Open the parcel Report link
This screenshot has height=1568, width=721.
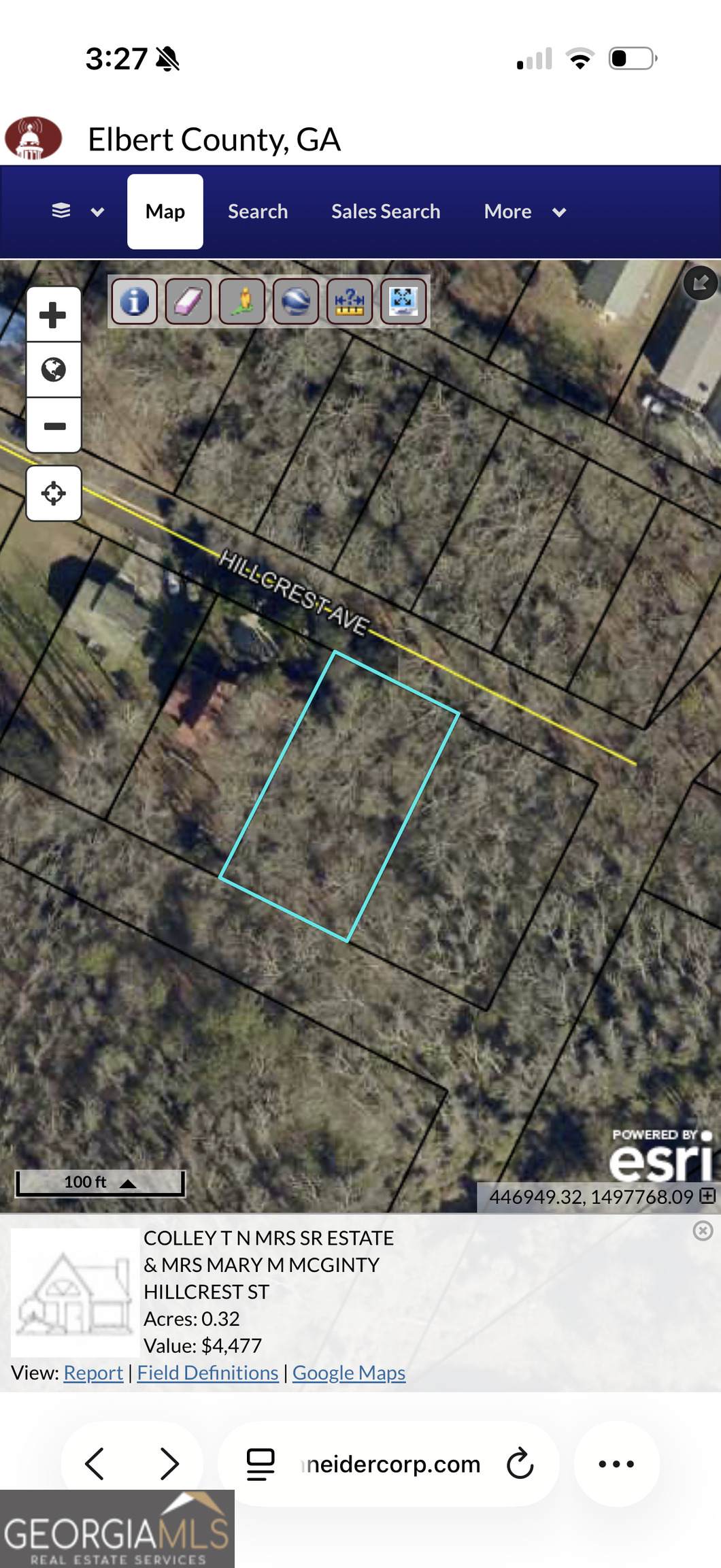93,1373
